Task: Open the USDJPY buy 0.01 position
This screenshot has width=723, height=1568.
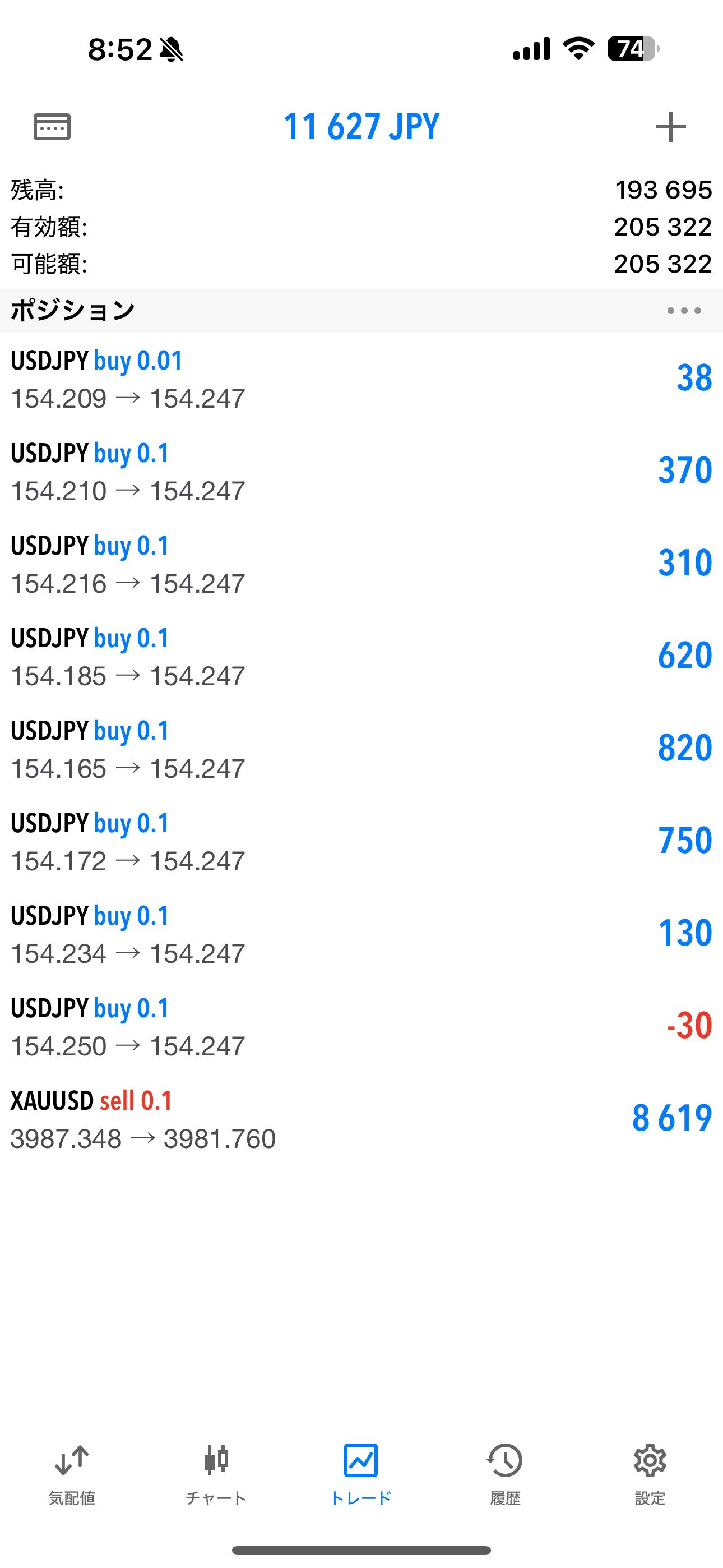Action: click(x=361, y=379)
